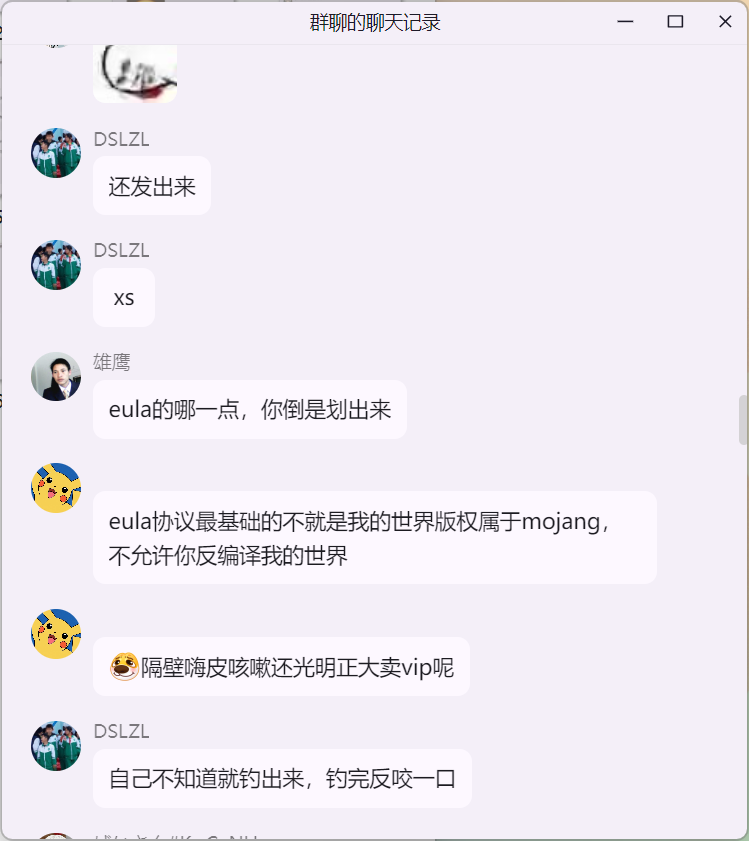749x841 pixels.
Task: Open DSLZL's avatar beside 还发出来
Action: [56, 153]
